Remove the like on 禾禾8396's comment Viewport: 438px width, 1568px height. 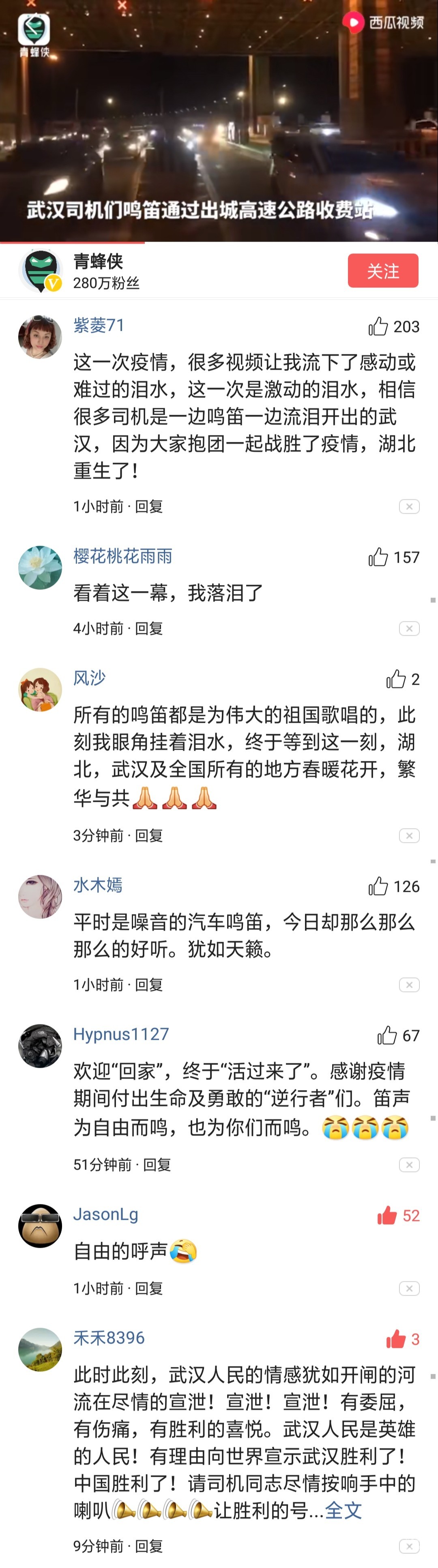[396, 1339]
